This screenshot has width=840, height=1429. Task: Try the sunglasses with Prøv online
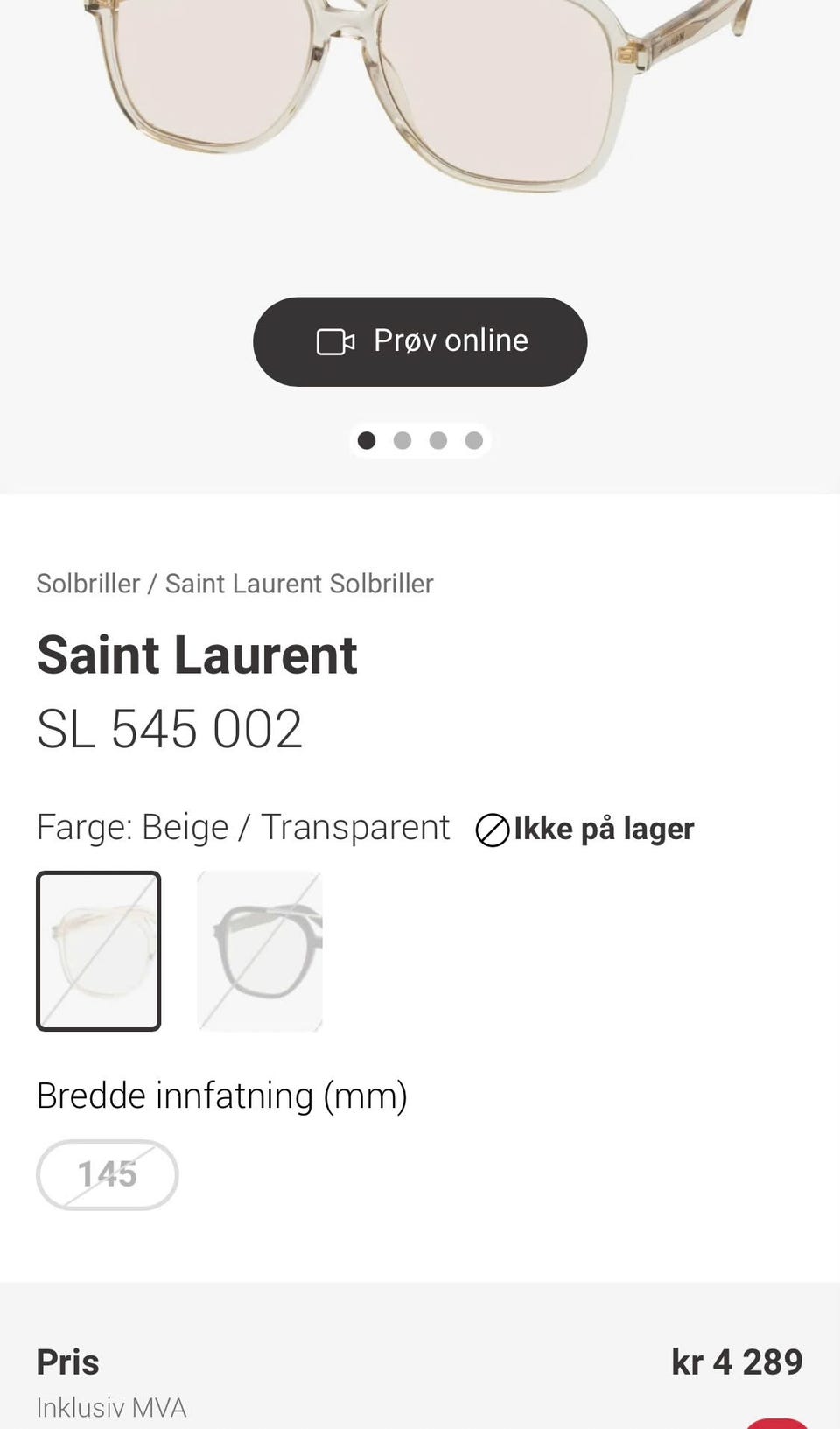click(x=420, y=341)
